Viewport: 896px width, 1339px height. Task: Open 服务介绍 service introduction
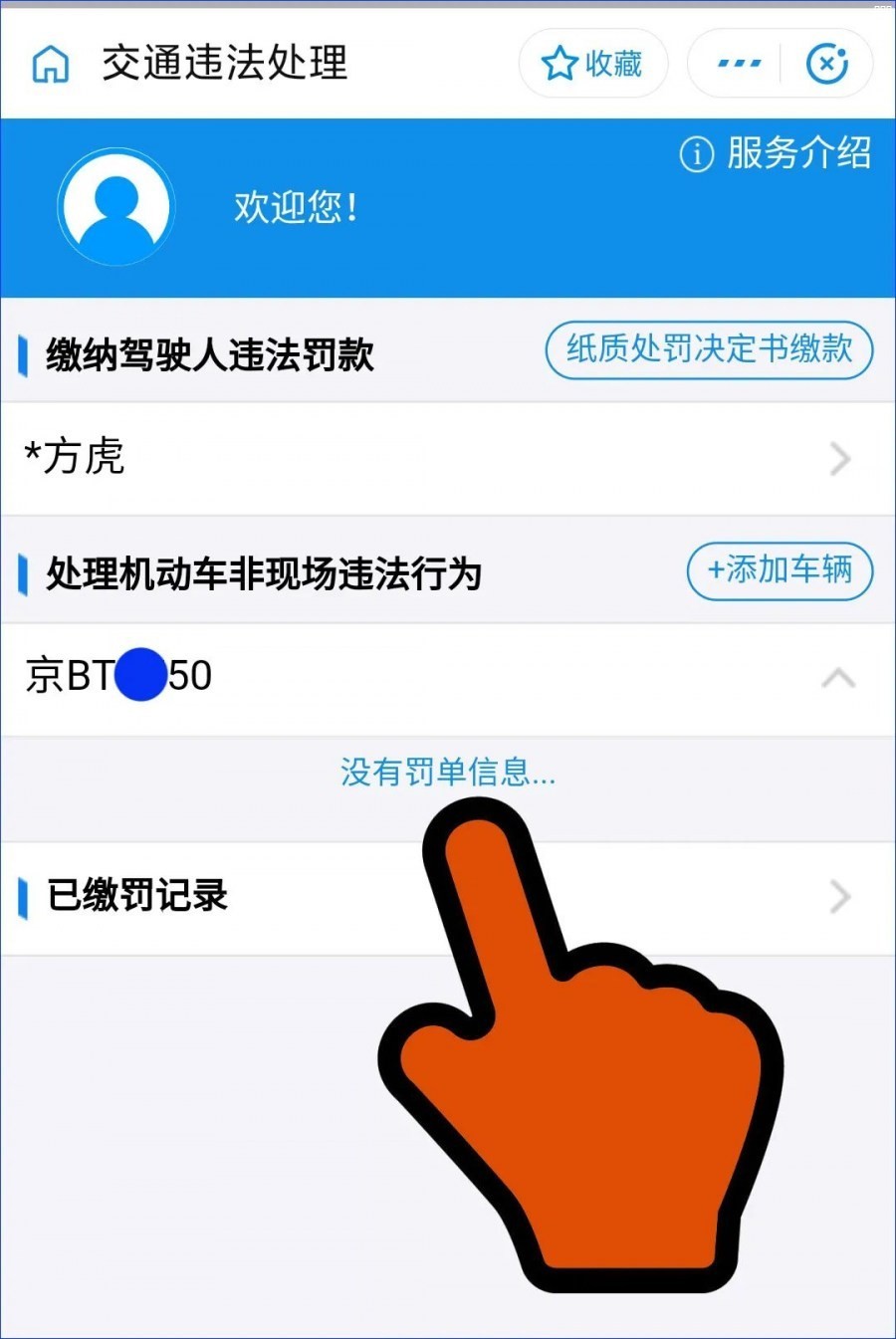[776, 153]
